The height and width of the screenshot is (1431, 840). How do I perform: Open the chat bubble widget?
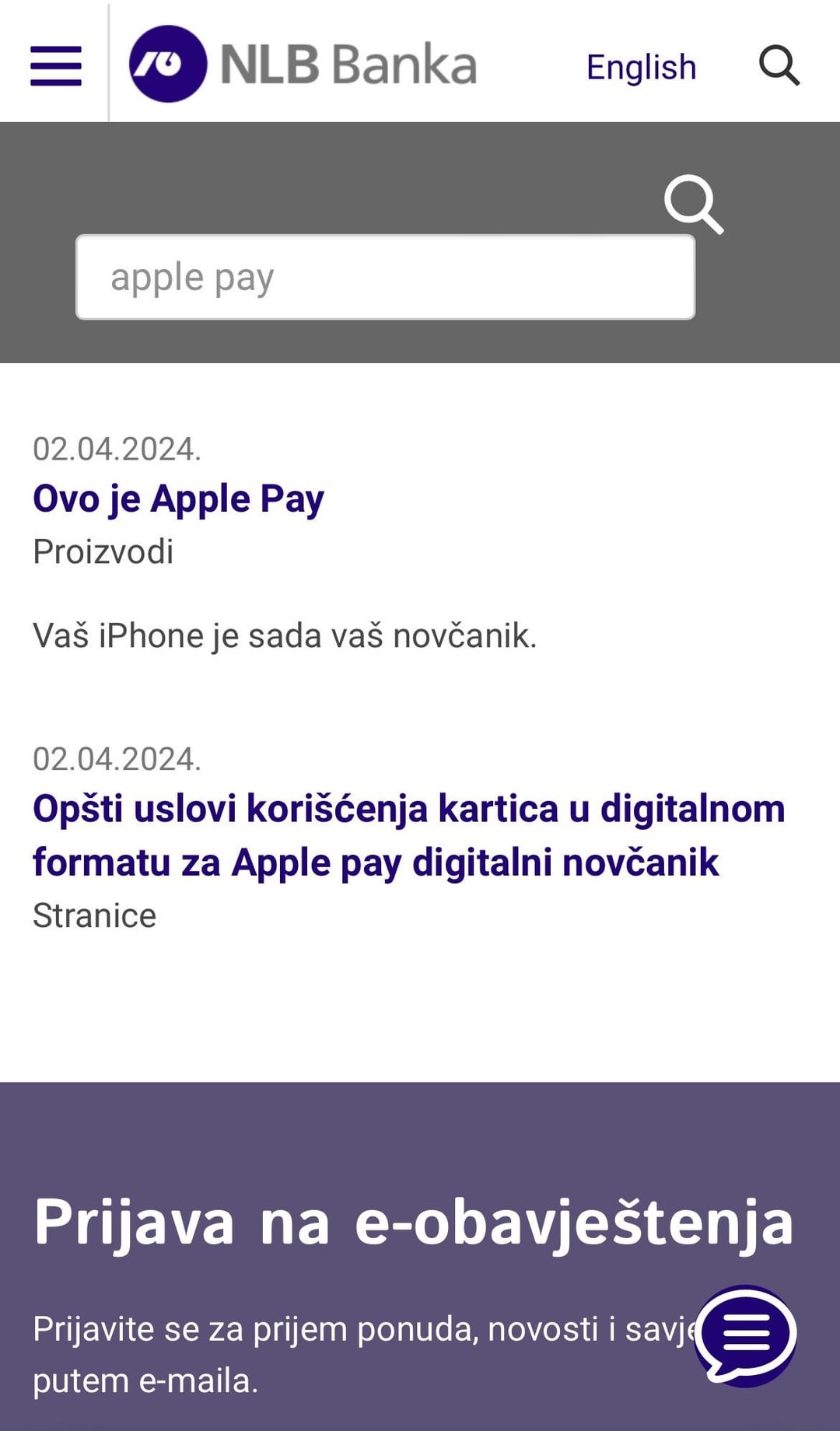pyautogui.click(x=745, y=1335)
